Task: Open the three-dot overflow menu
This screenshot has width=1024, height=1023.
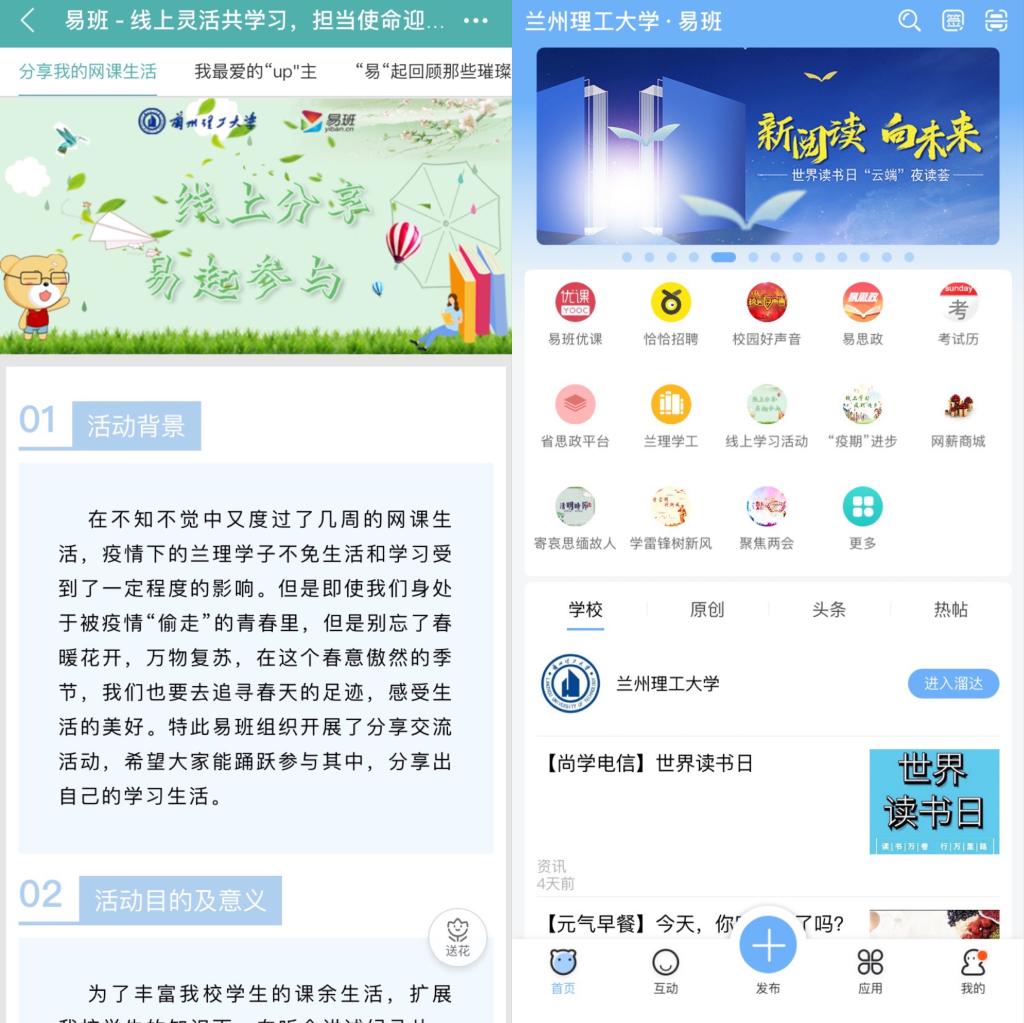Action: (476, 21)
